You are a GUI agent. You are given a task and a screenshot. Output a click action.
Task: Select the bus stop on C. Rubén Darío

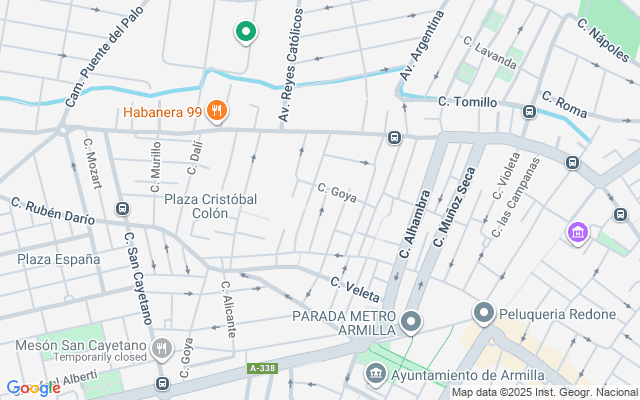(122, 209)
